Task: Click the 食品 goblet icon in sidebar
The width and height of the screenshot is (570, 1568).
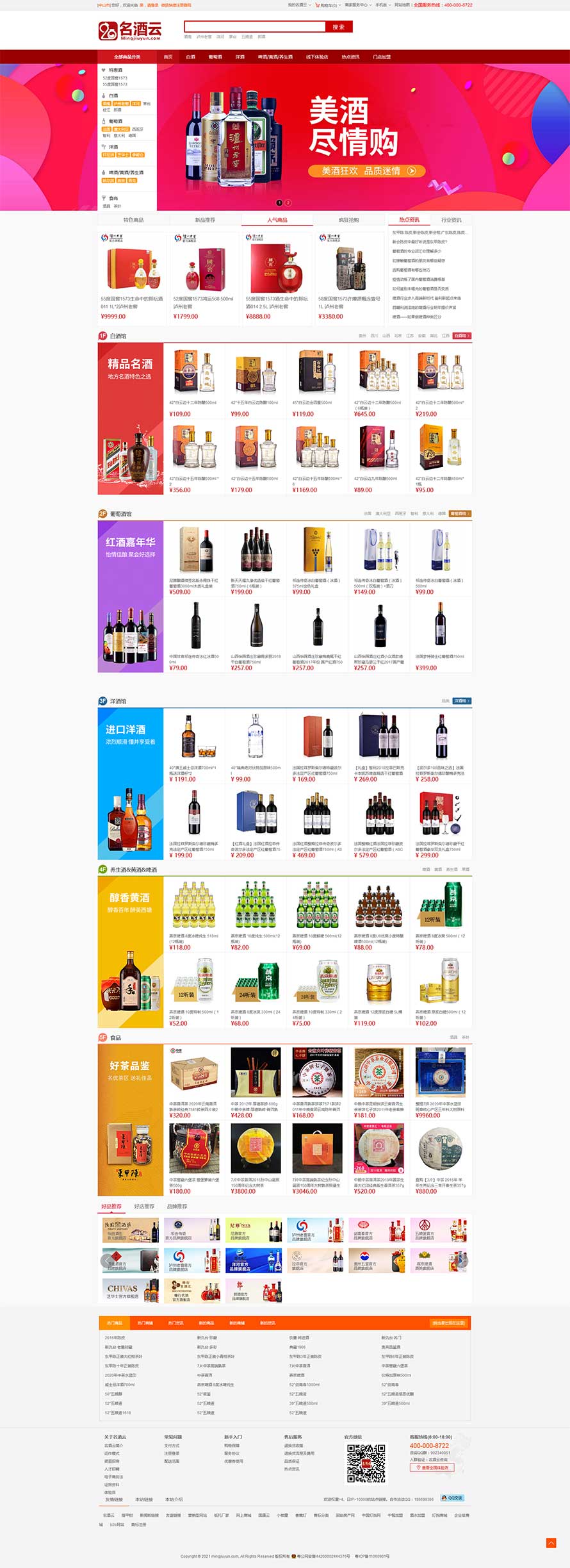Action: pyautogui.click(x=104, y=197)
